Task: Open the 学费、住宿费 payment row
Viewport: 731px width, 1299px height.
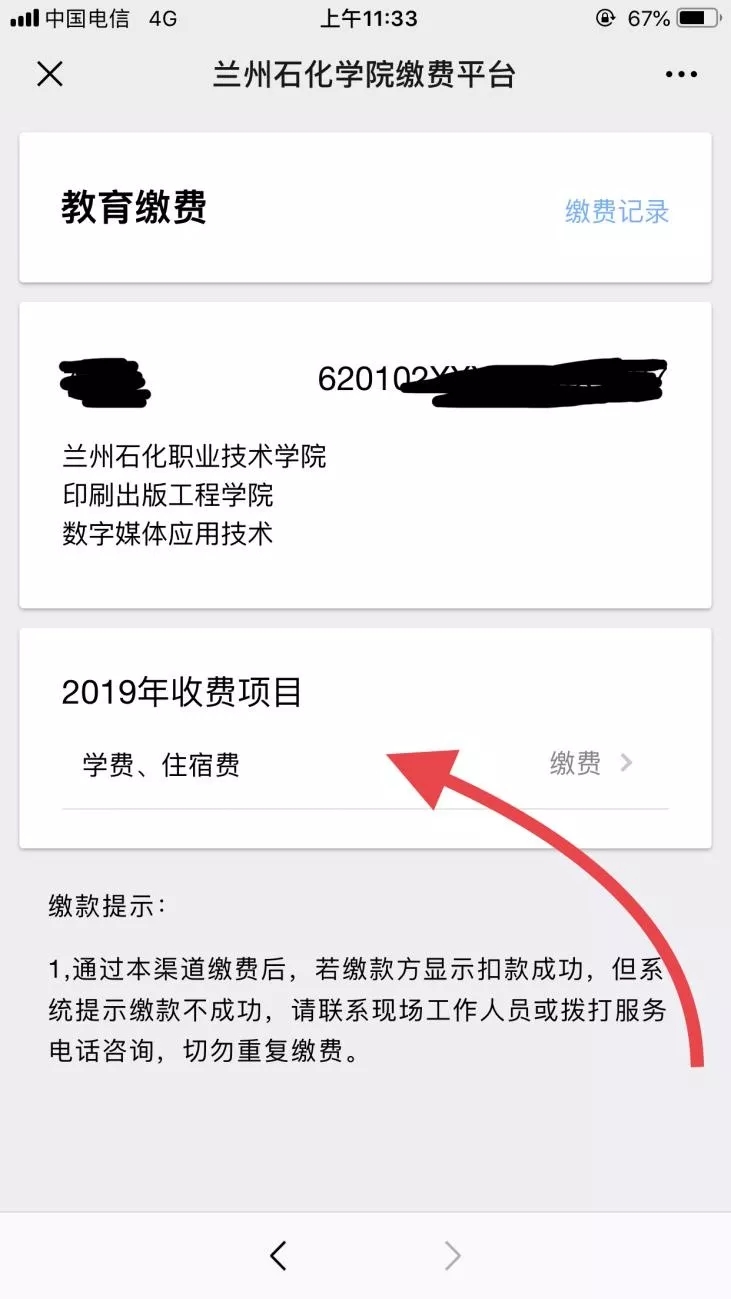Action: pos(365,765)
